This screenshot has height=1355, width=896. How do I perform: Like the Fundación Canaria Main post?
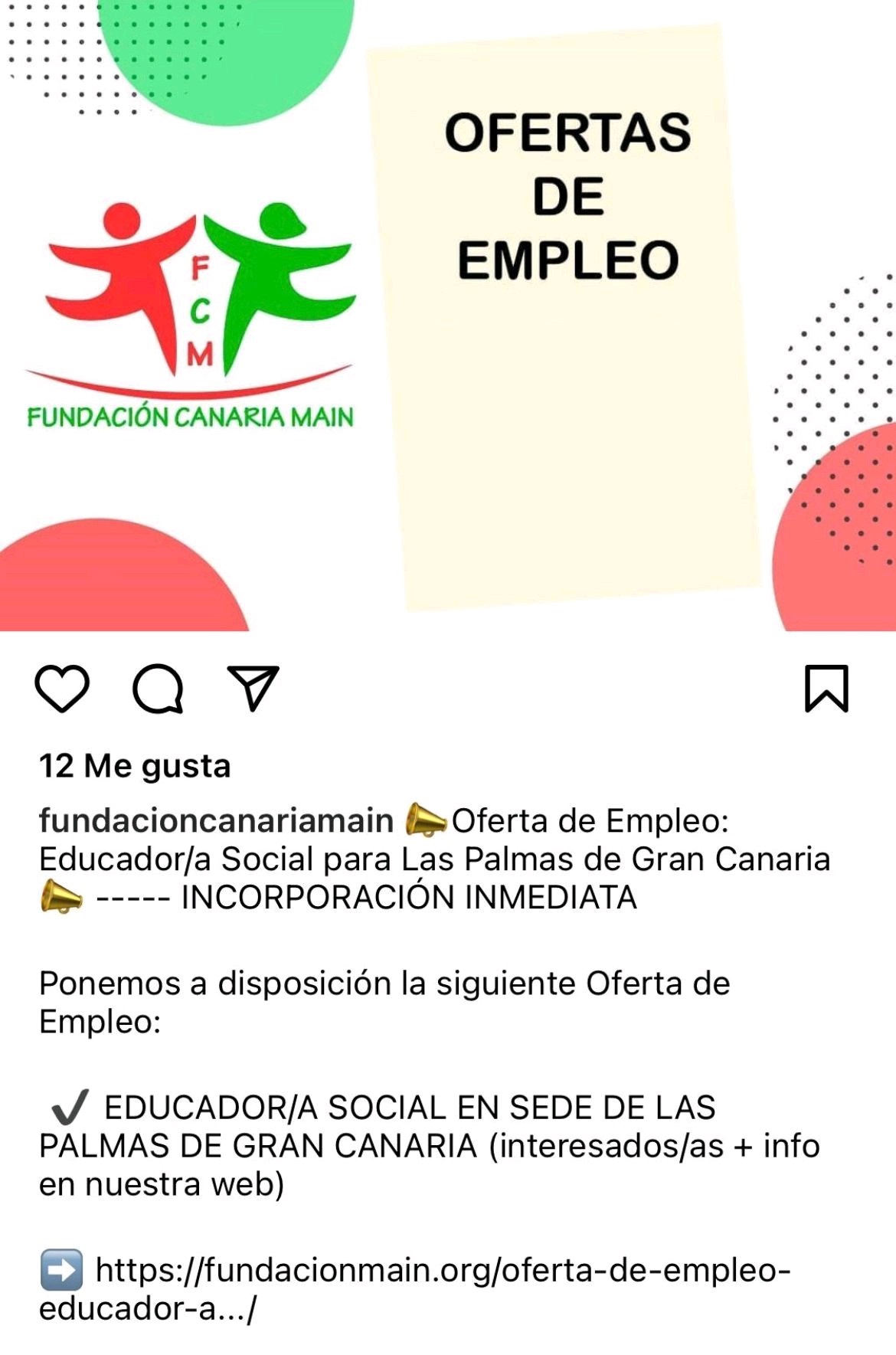tap(62, 689)
